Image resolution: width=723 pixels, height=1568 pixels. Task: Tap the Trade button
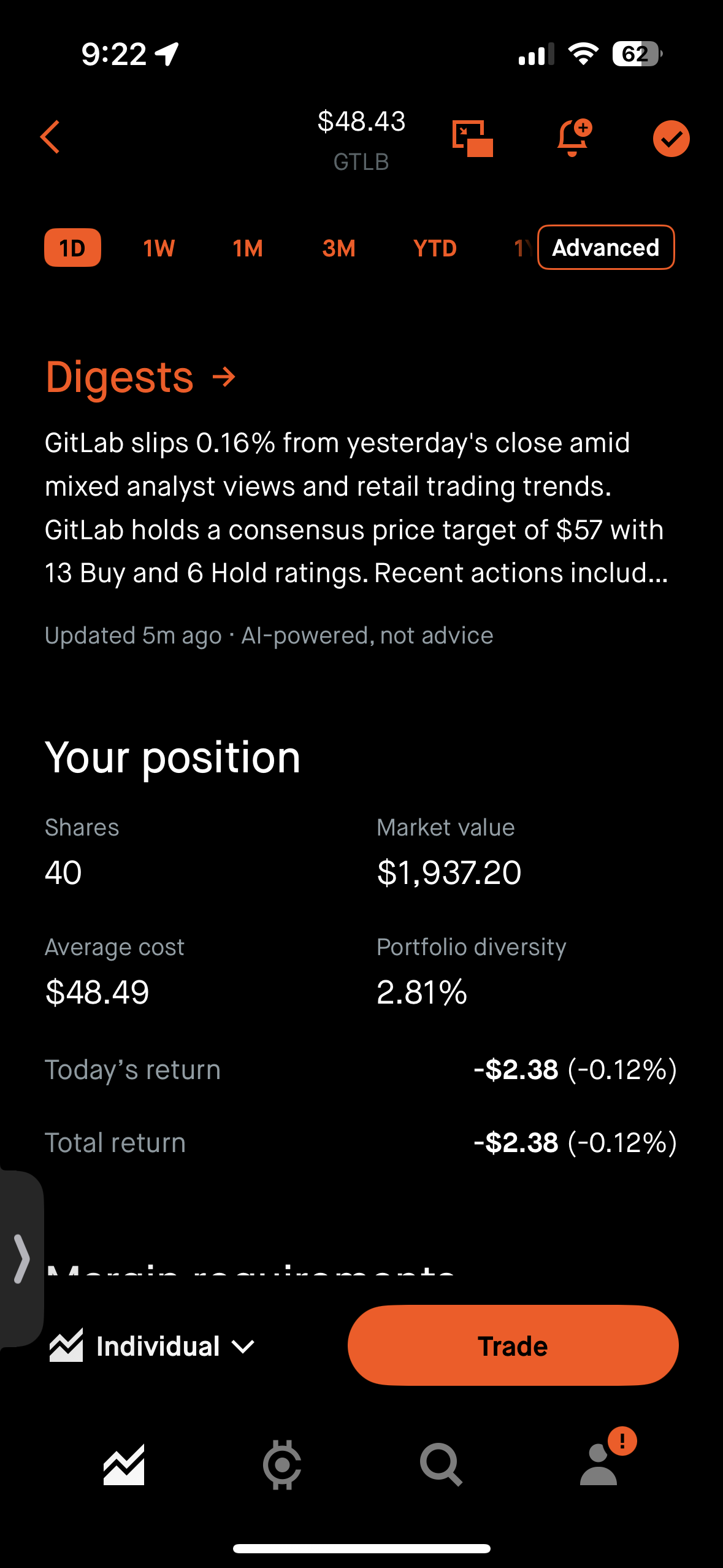(513, 1345)
